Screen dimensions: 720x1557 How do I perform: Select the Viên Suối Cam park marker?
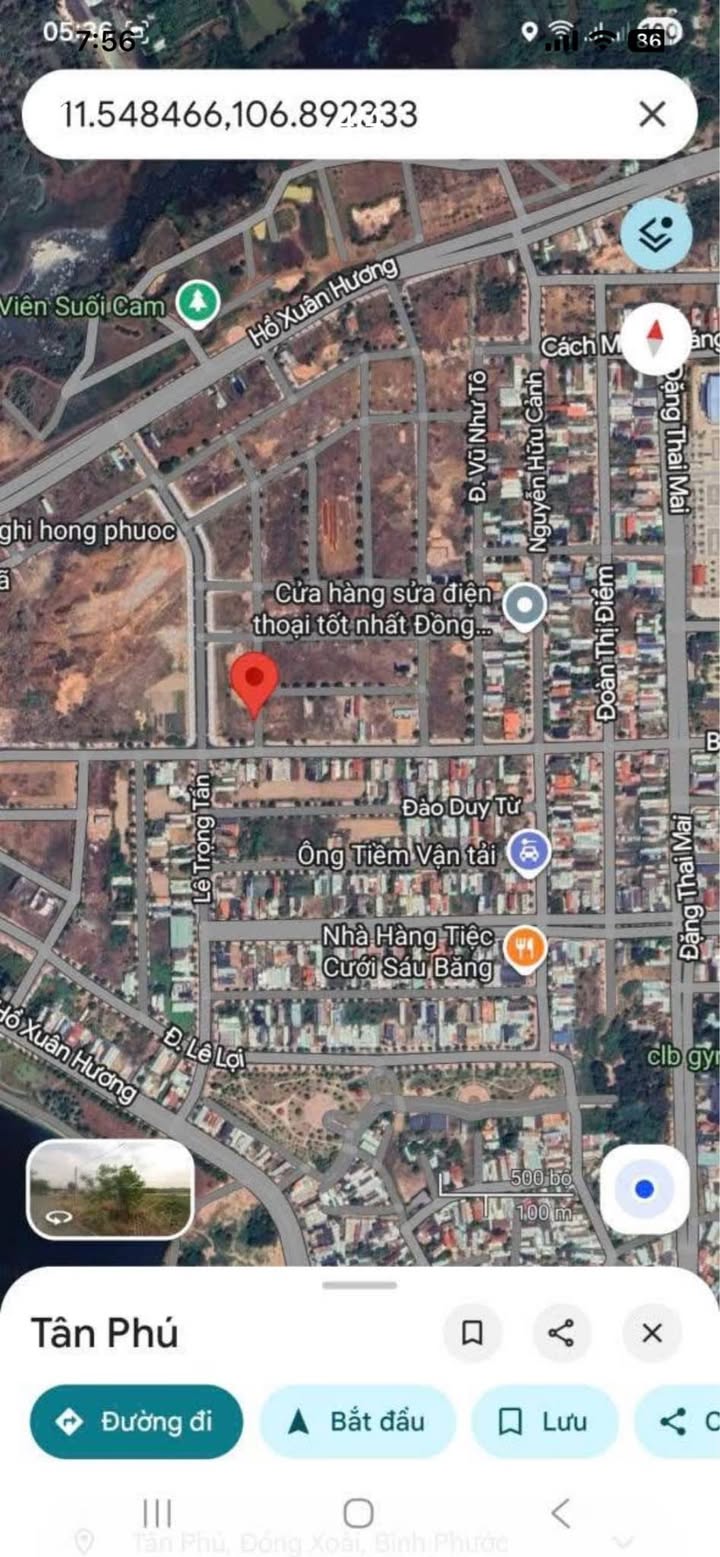click(x=198, y=304)
